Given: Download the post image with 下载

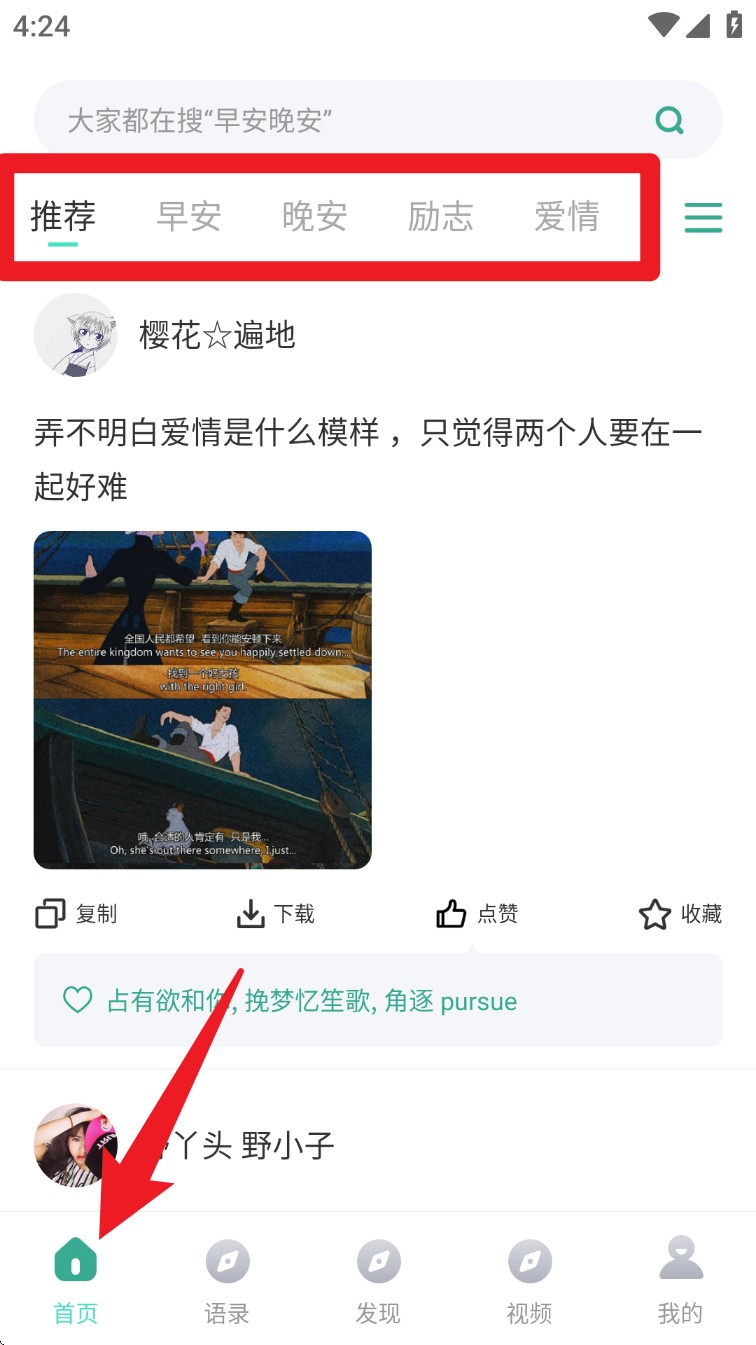Looking at the screenshot, I should point(275,913).
